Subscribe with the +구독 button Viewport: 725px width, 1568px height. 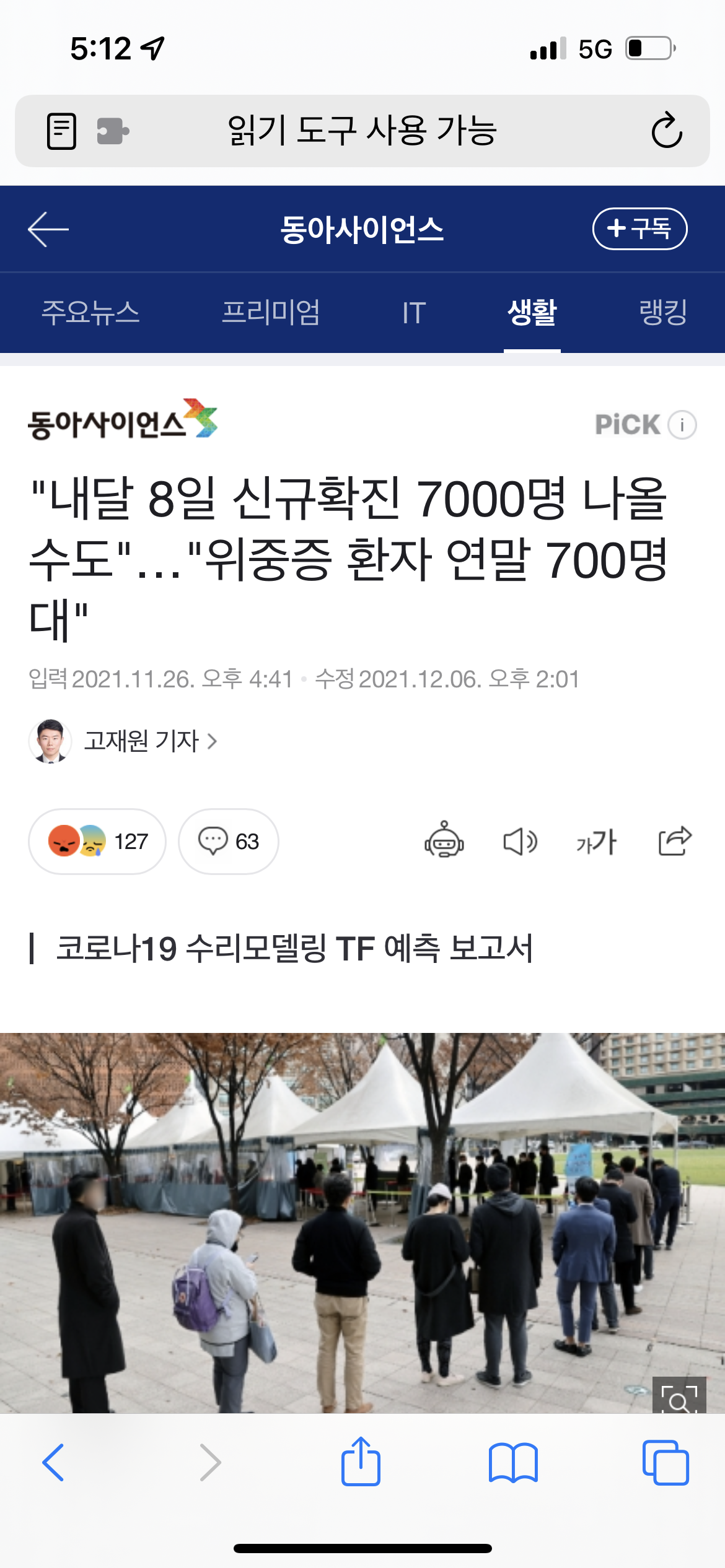tap(639, 229)
